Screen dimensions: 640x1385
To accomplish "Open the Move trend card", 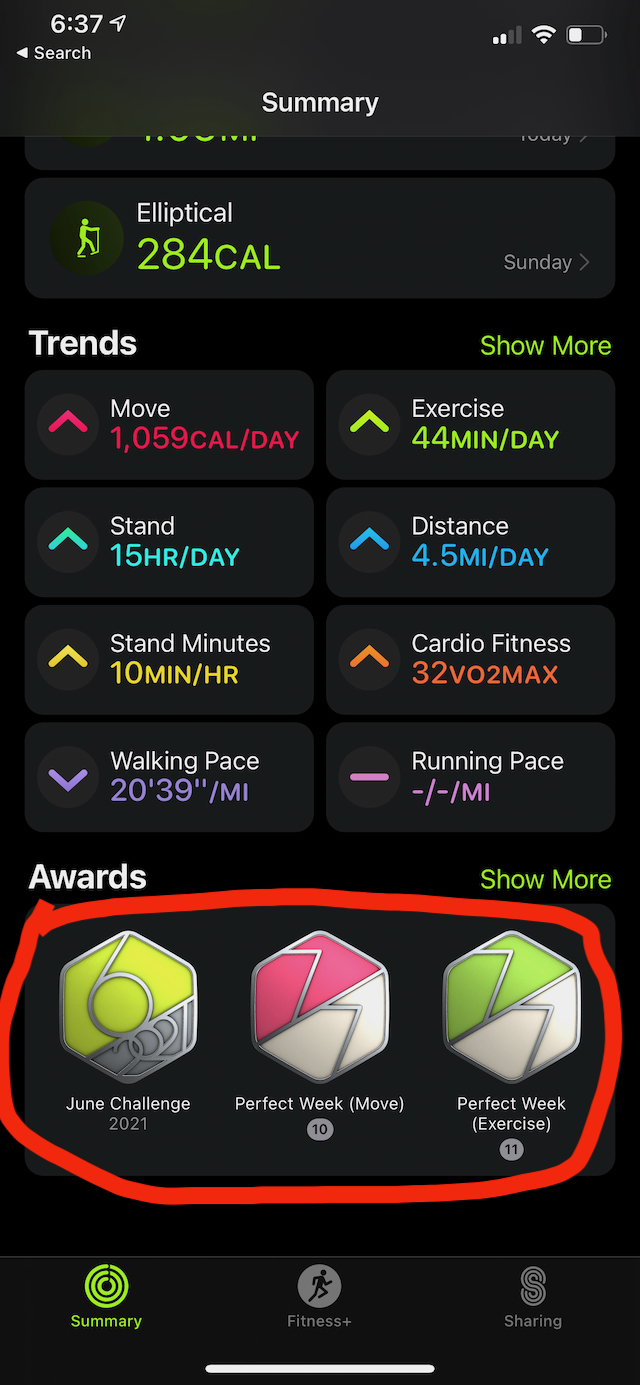I will click(x=169, y=424).
